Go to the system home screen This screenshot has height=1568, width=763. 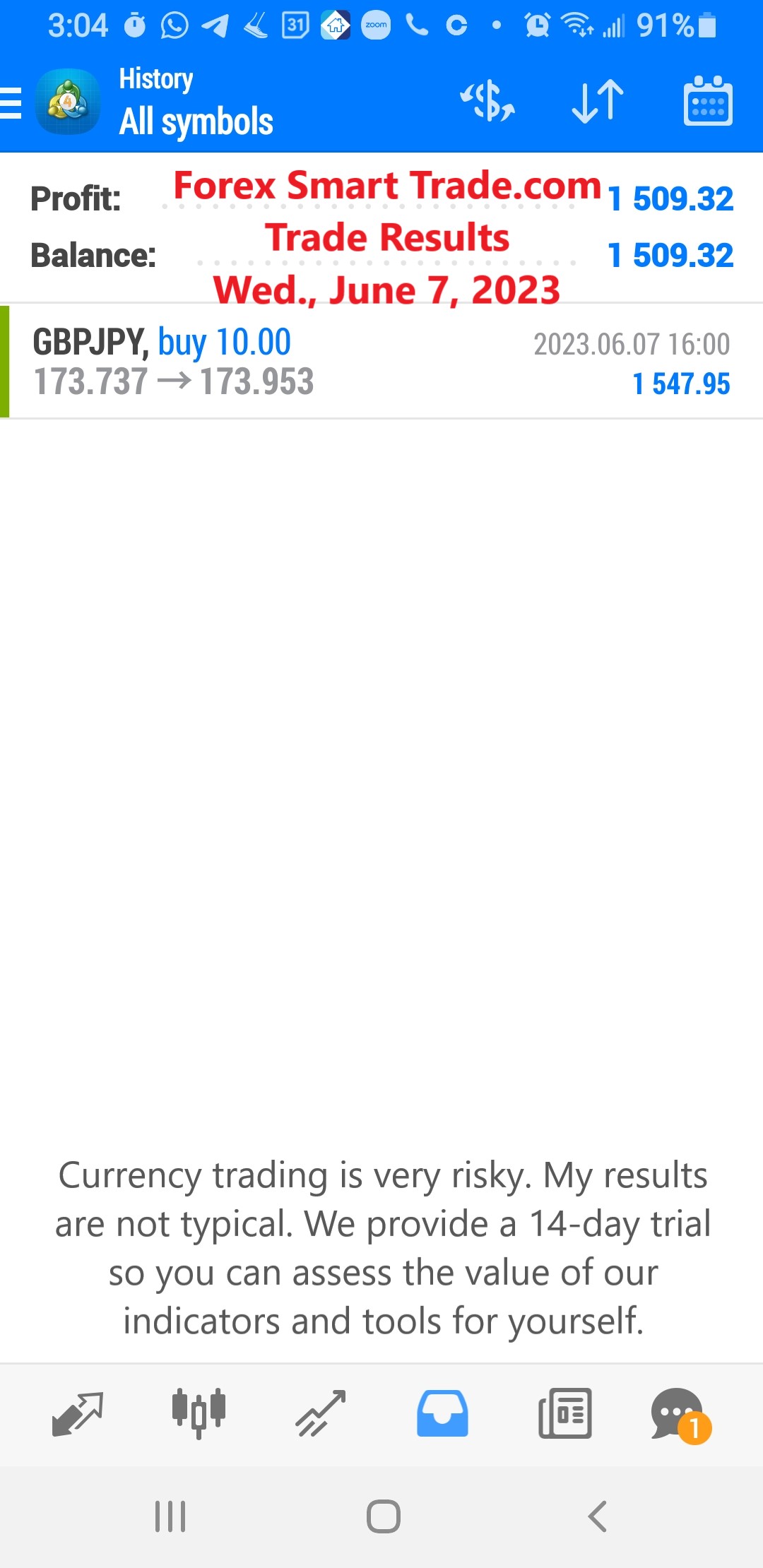pyautogui.click(x=384, y=1516)
